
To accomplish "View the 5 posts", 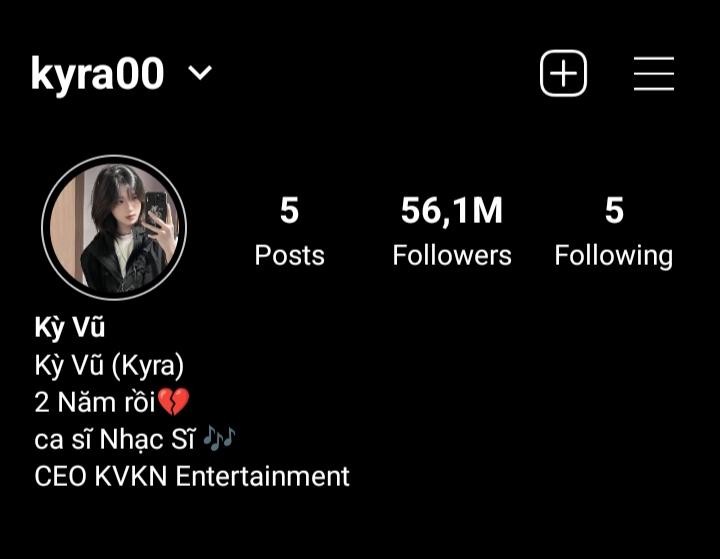I will 289,232.
